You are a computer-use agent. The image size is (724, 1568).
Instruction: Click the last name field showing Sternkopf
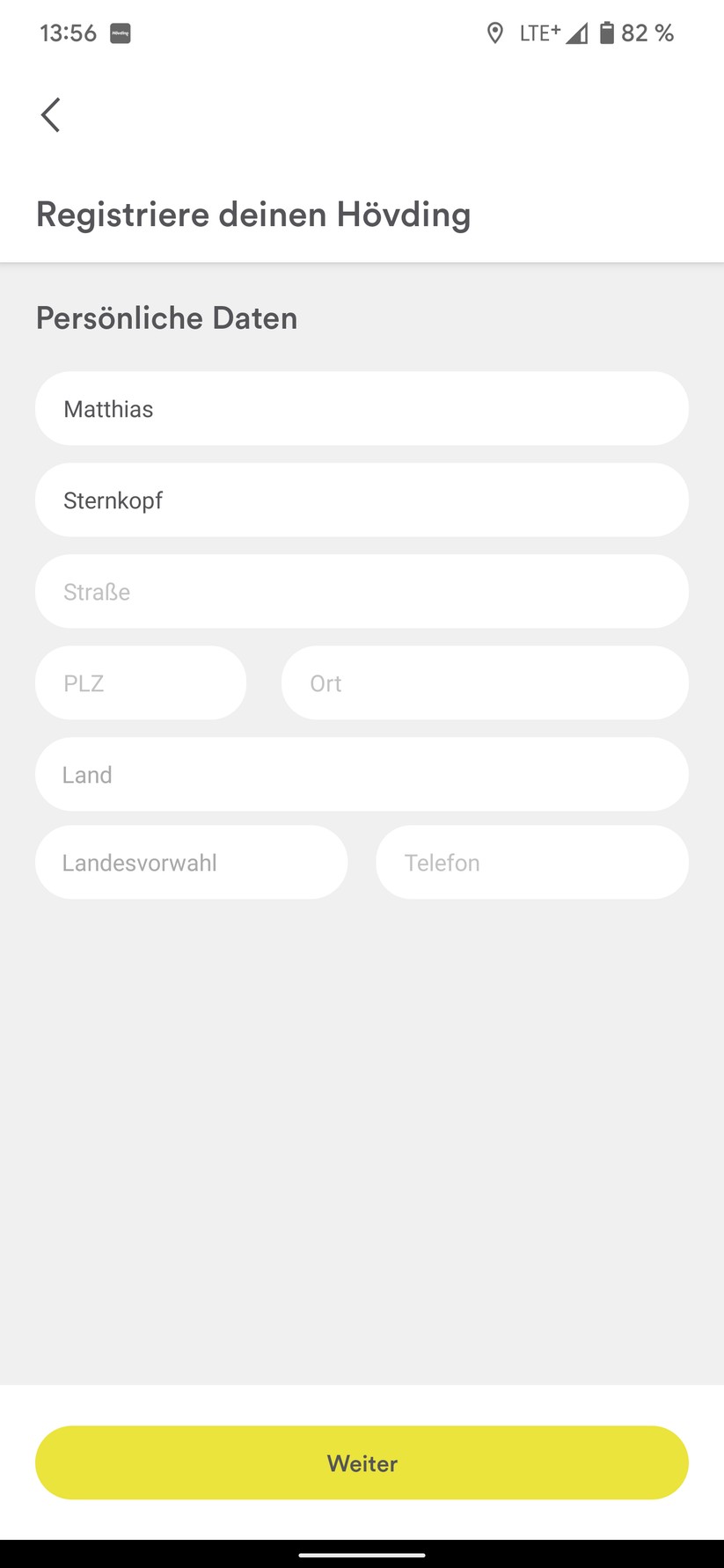[361, 500]
